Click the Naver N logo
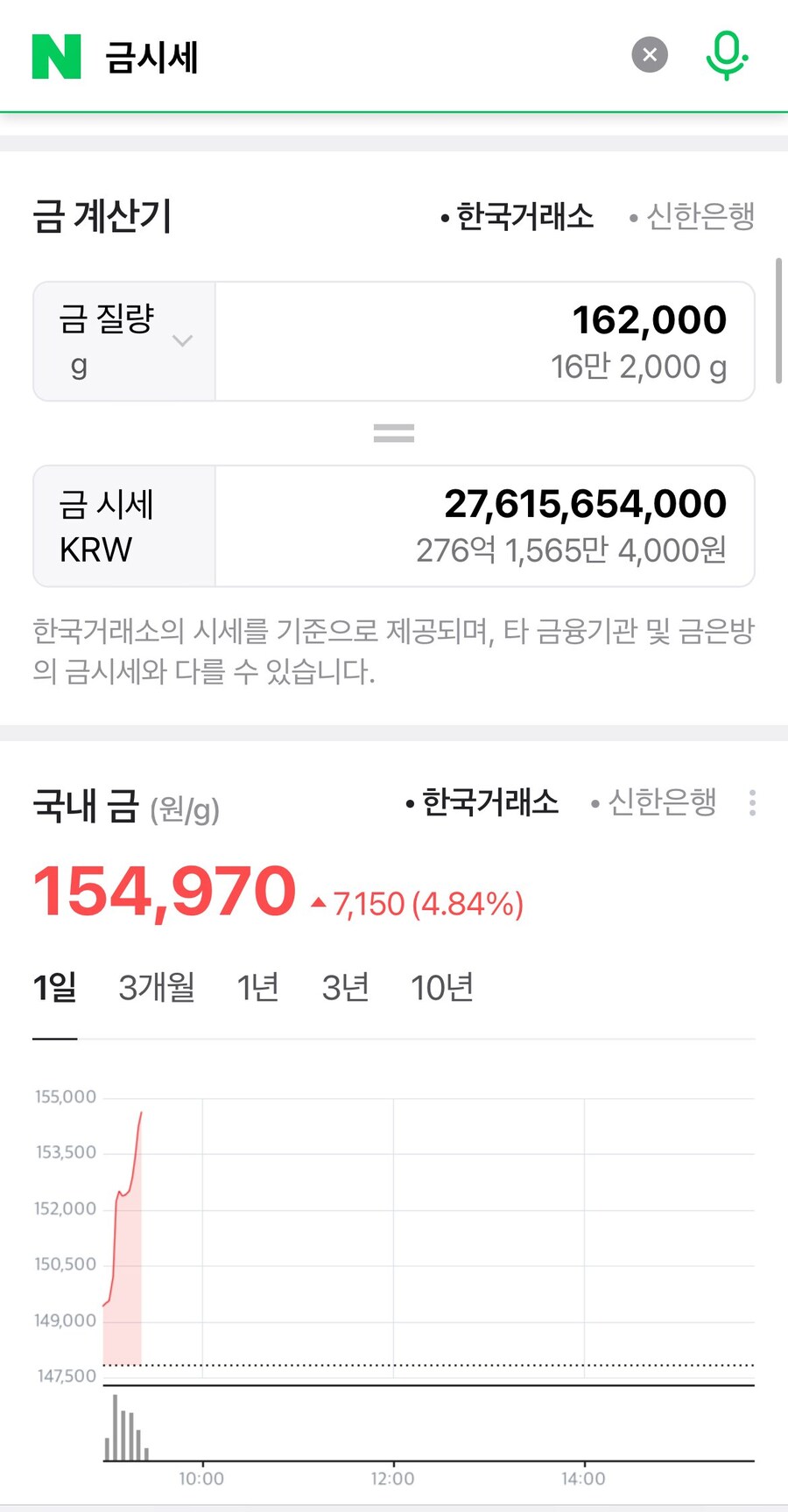The width and height of the screenshot is (788, 1512). tap(51, 55)
